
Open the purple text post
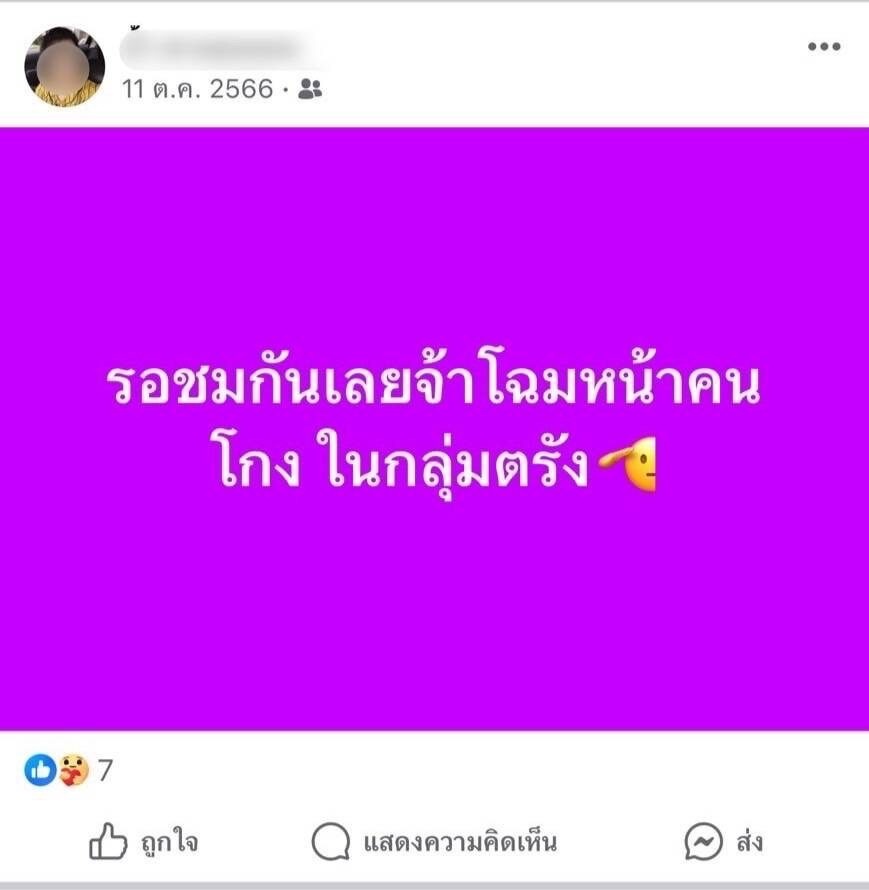(x=434, y=428)
